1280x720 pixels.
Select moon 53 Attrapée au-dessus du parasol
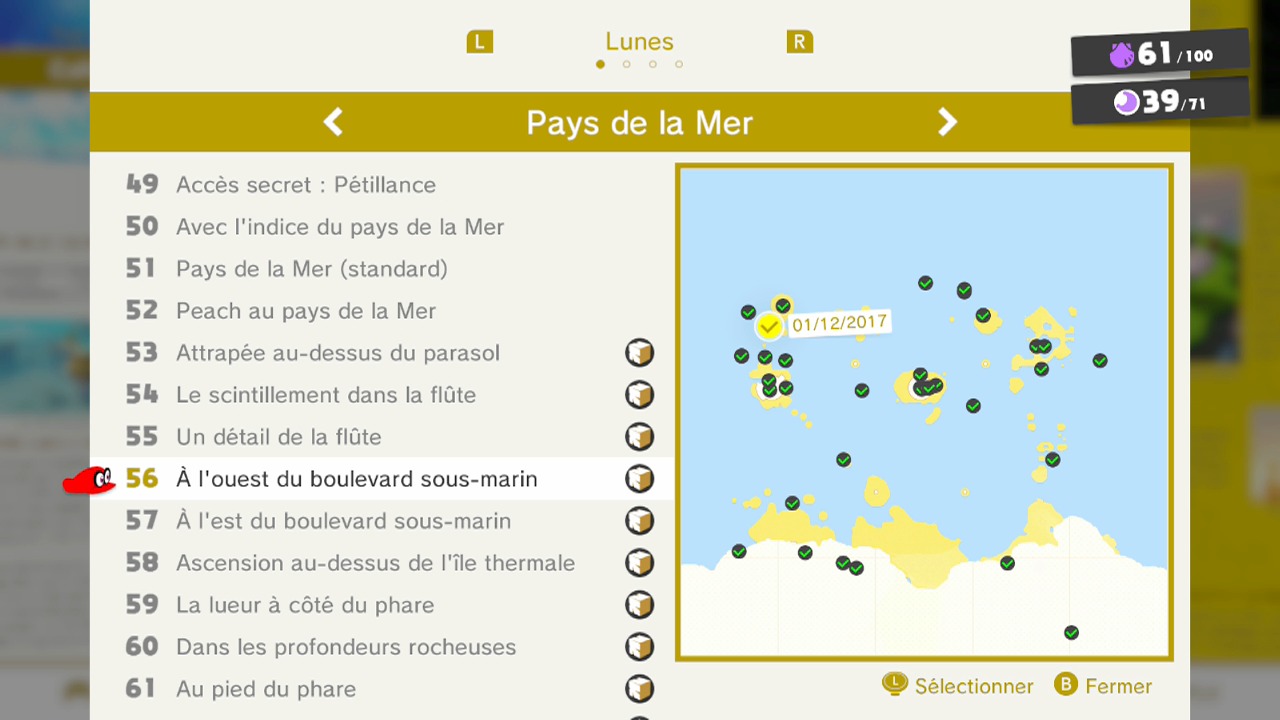pos(337,353)
